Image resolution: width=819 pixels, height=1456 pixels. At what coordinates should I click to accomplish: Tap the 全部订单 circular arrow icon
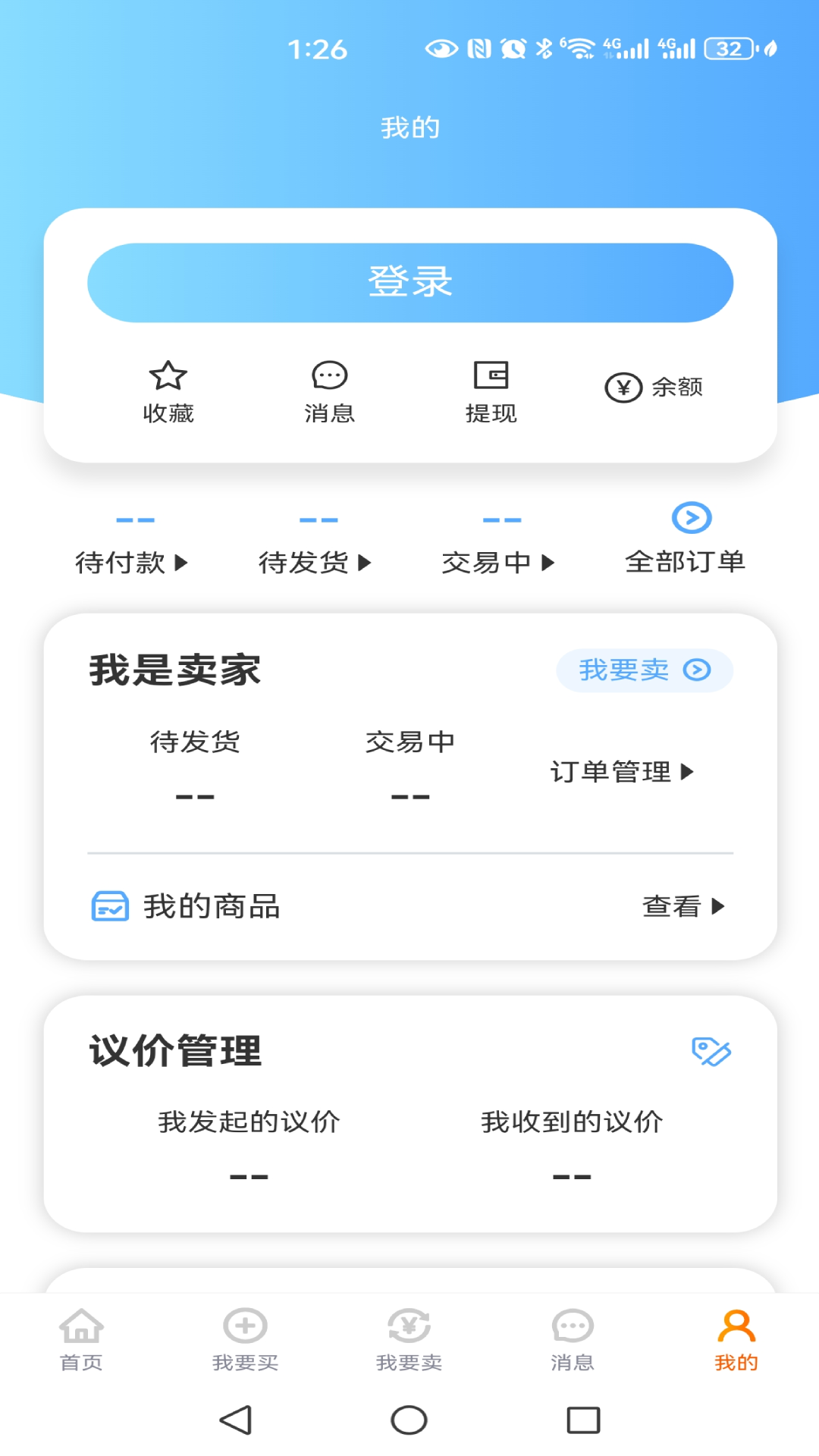[x=691, y=518]
